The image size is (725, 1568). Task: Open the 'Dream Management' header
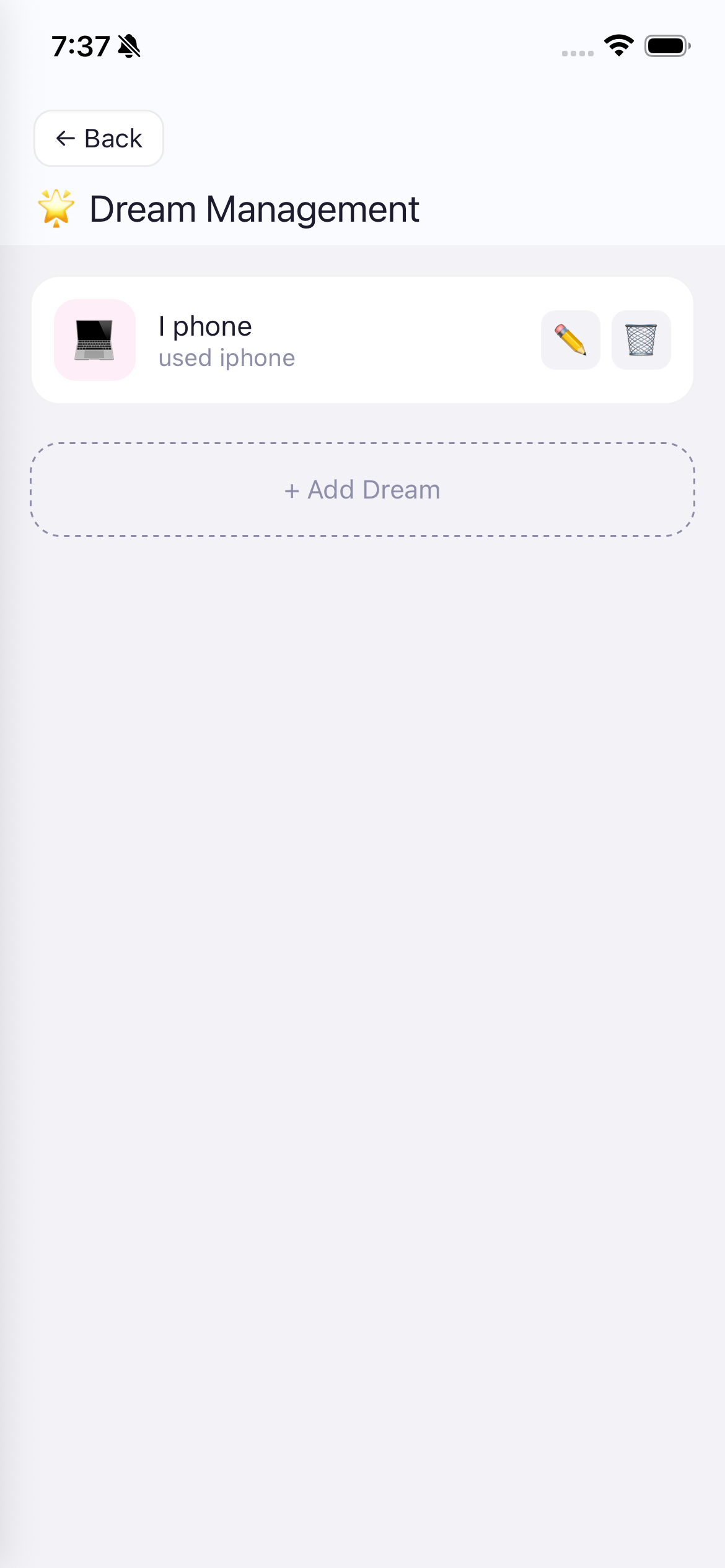[255, 209]
